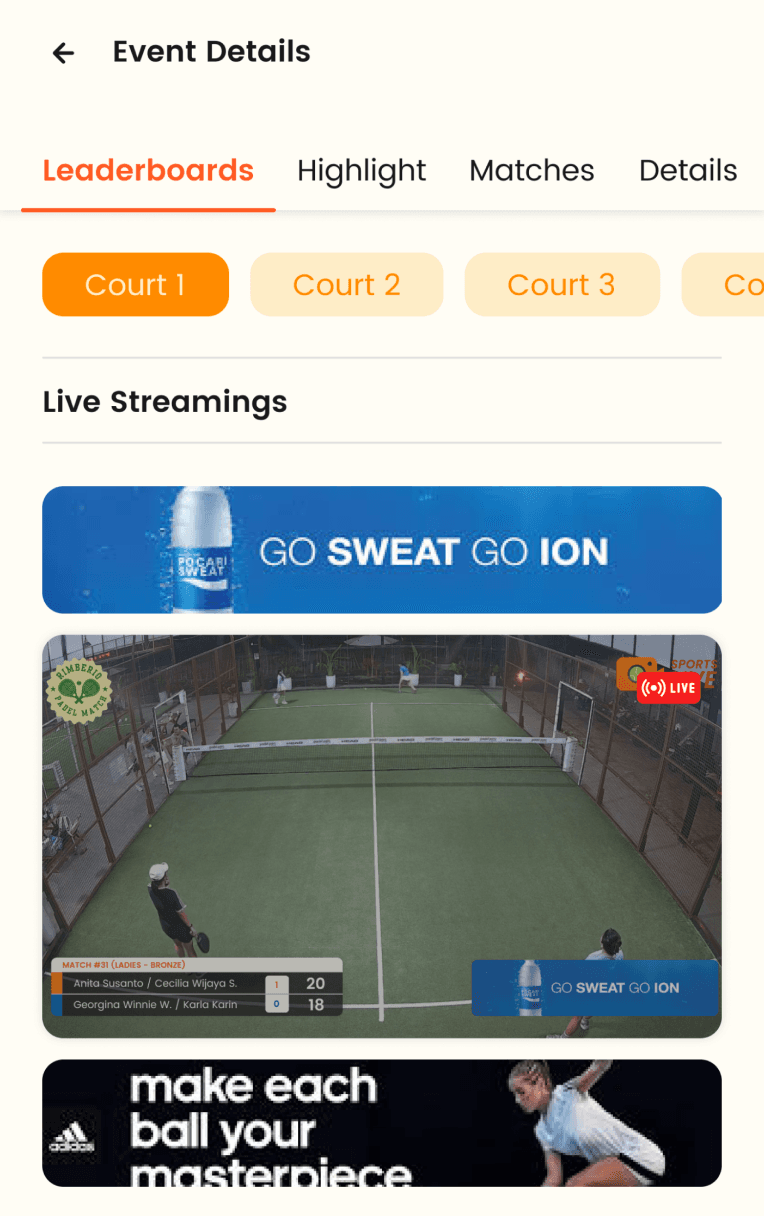
Task: Switch to the Details tab
Action: pyautogui.click(x=688, y=171)
